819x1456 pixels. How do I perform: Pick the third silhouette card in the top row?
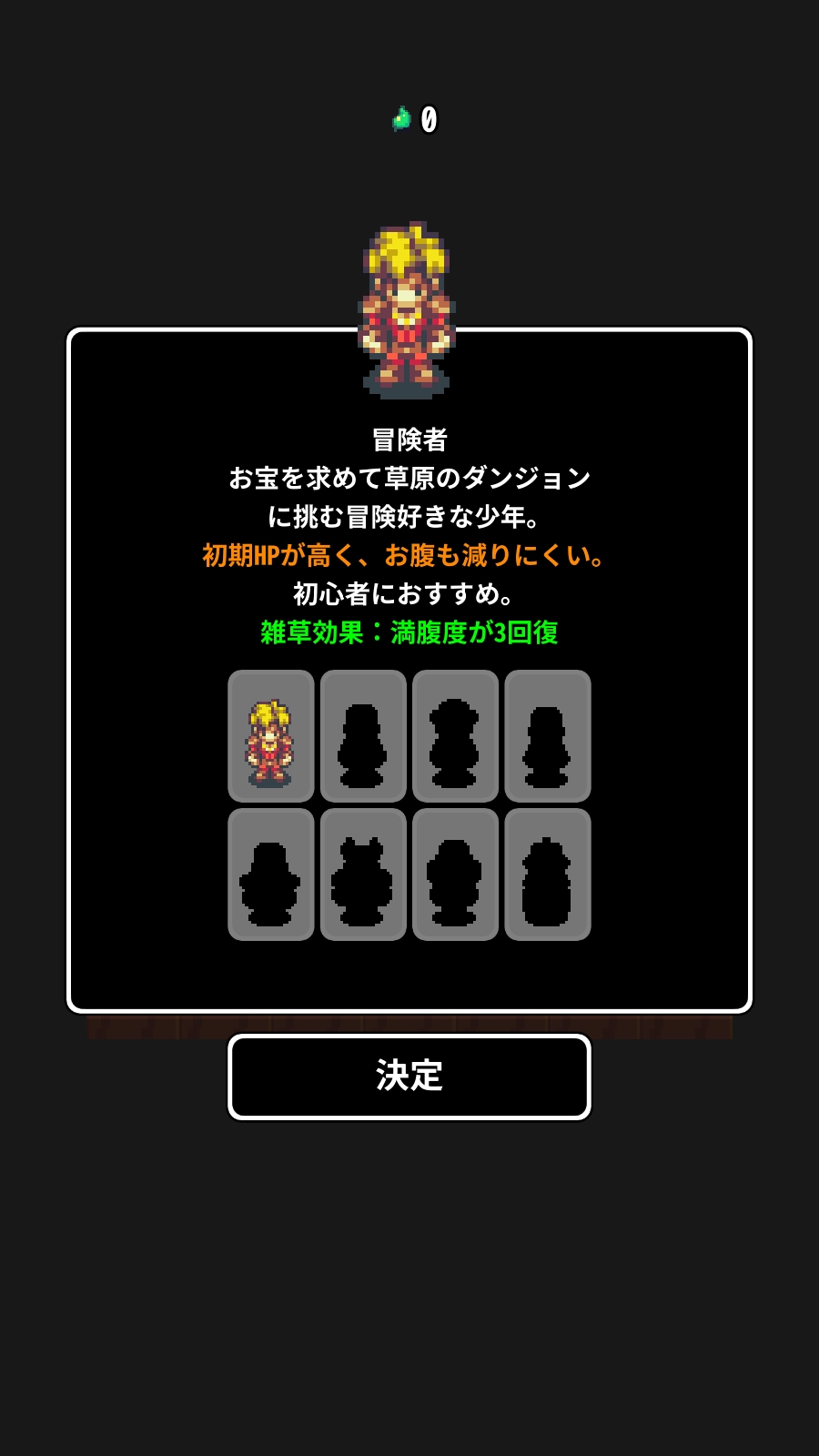click(x=455, y=736)
